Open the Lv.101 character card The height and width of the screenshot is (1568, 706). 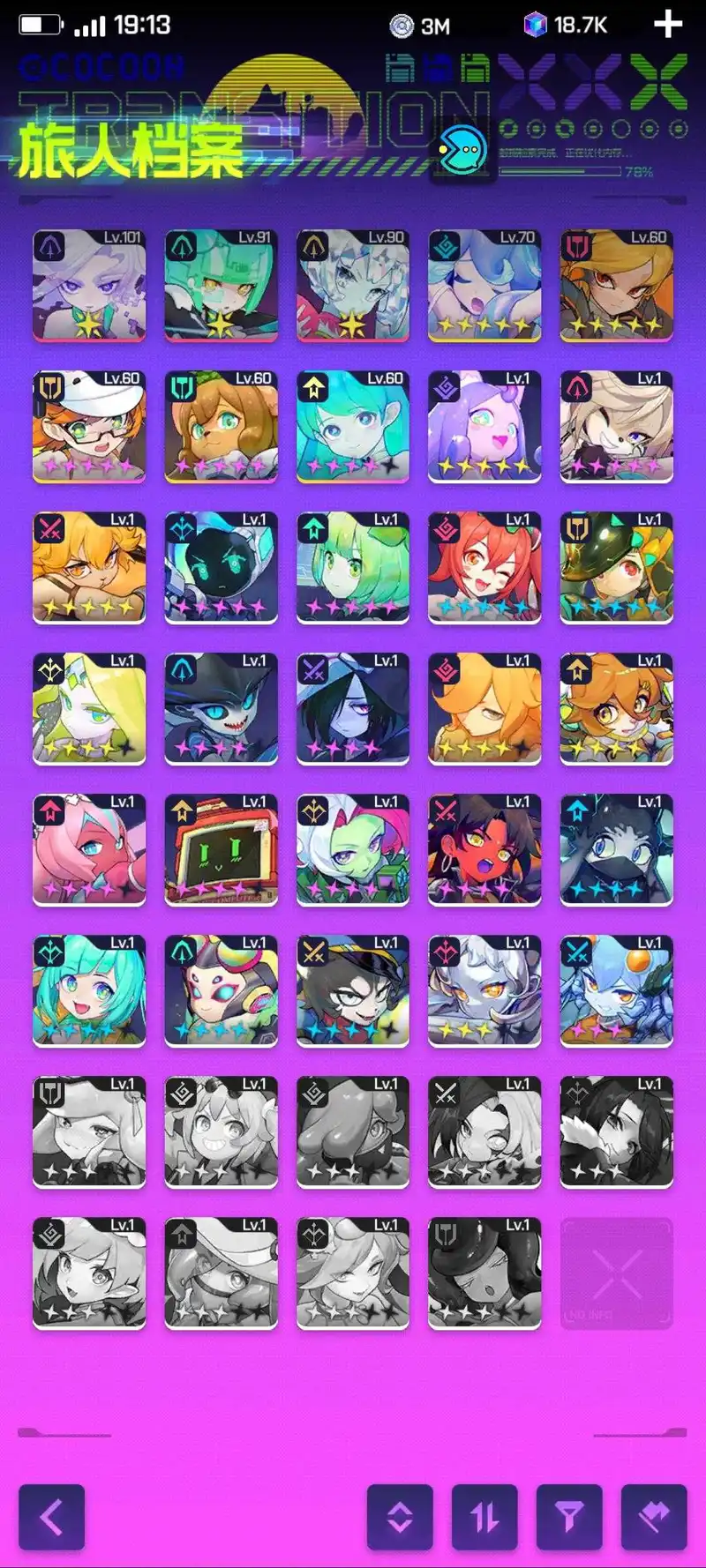click(x=89, y=286)
